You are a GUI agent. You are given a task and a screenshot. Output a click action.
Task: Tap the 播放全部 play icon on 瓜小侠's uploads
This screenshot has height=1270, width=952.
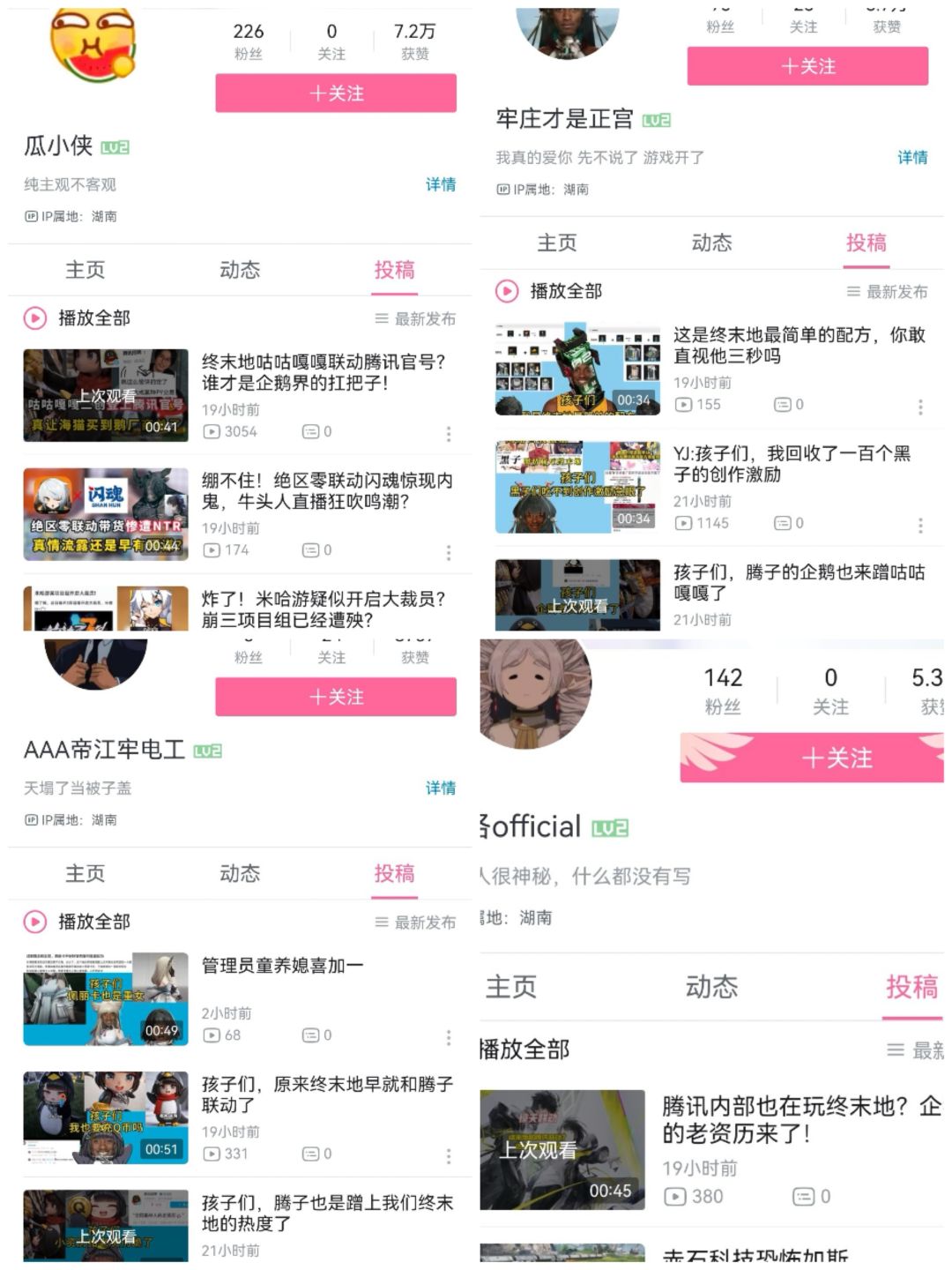(x=33, y=320)
